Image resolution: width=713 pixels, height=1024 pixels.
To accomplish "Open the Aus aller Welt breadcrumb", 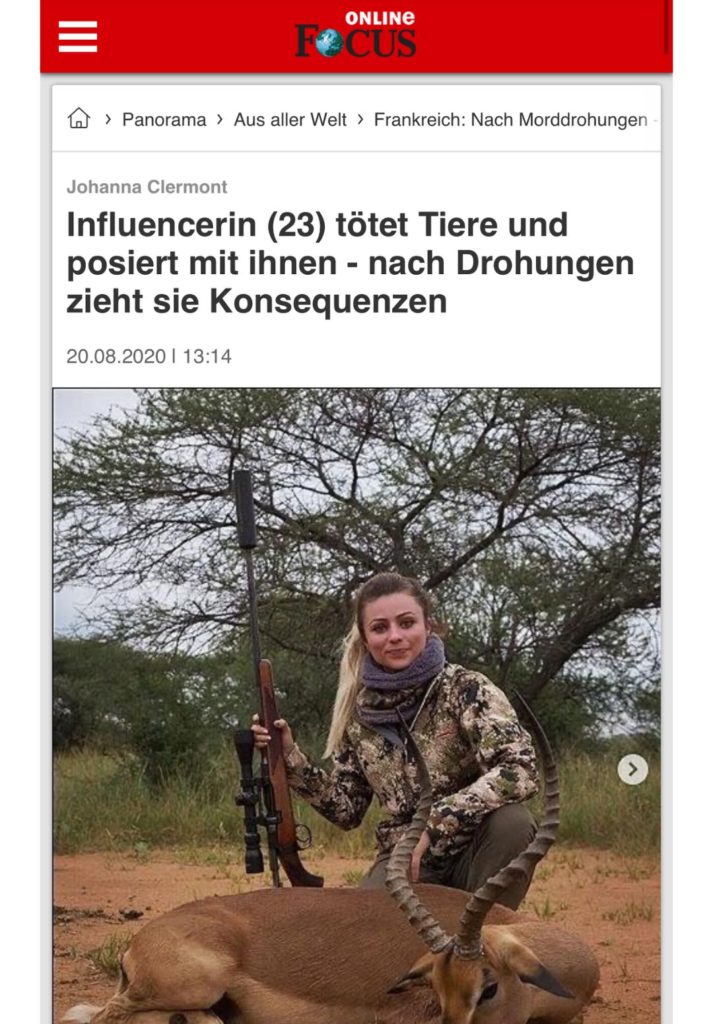I will tap(290, 119).
